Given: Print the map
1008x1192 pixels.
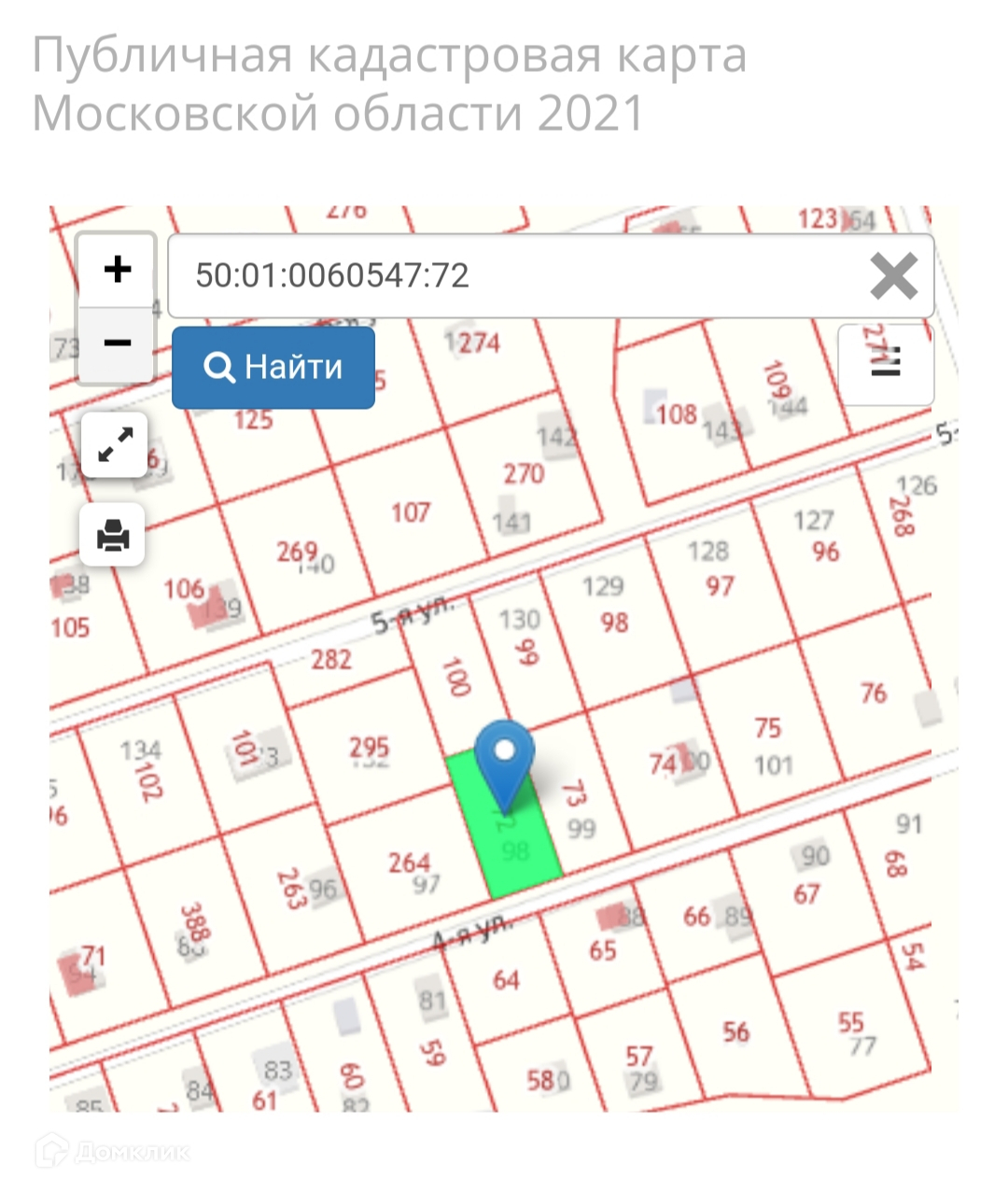Looking at the screenshot, I should (x=113, y=535).
